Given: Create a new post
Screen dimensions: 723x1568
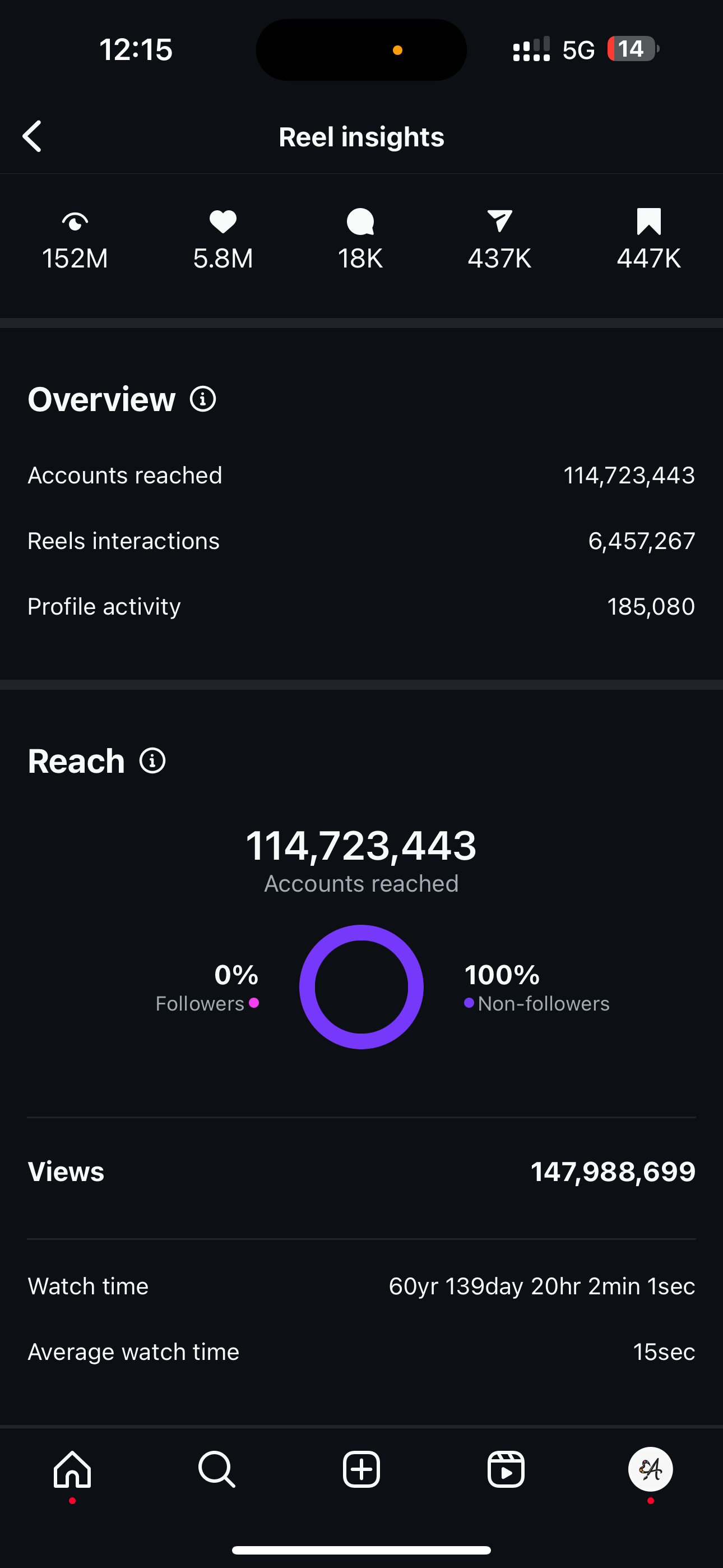Looking at the screenshot, I should coord(361,1469).
